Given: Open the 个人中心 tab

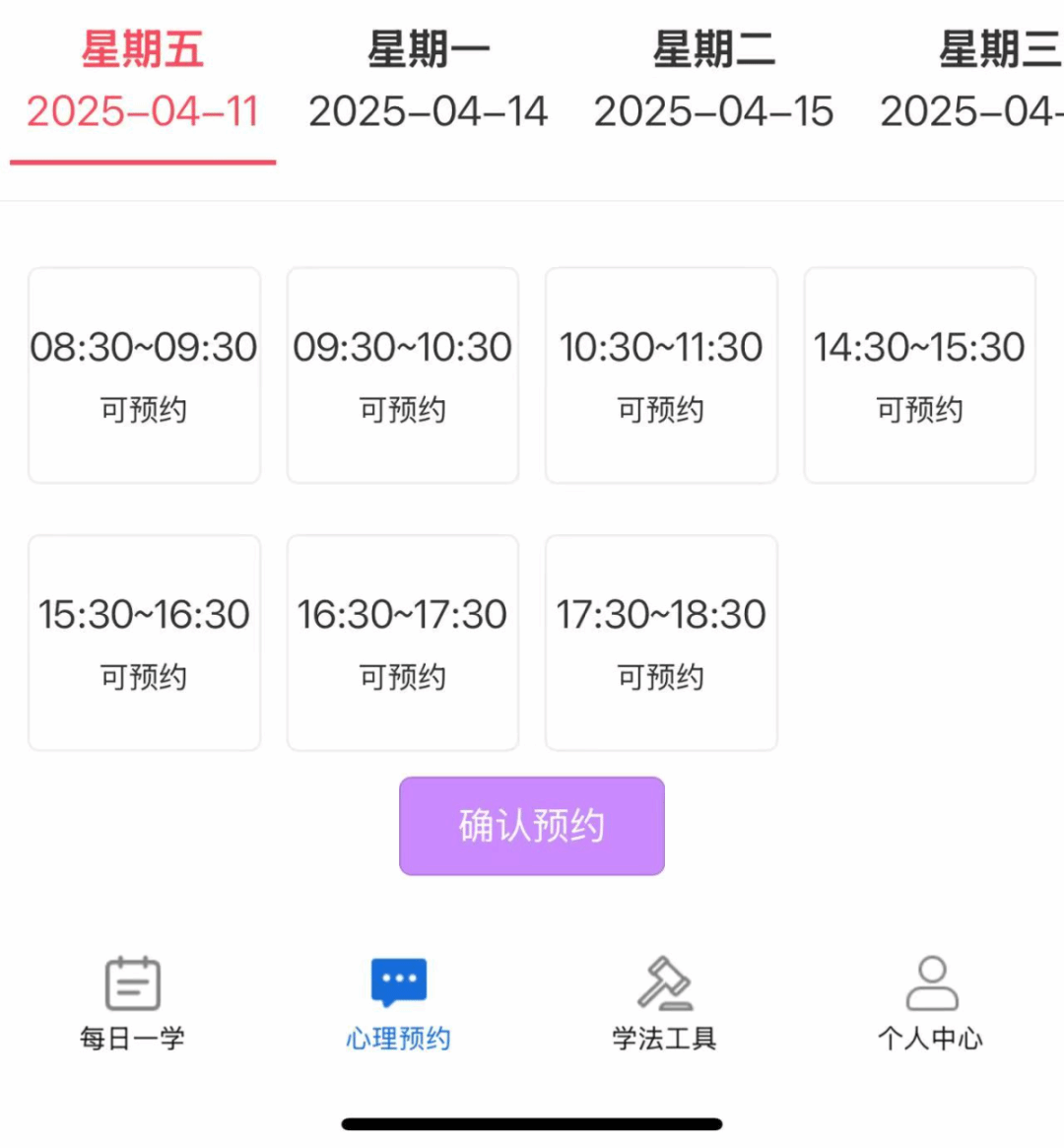Looking at the screenshot, I should pyautogui.click(x=930, y=1002).
